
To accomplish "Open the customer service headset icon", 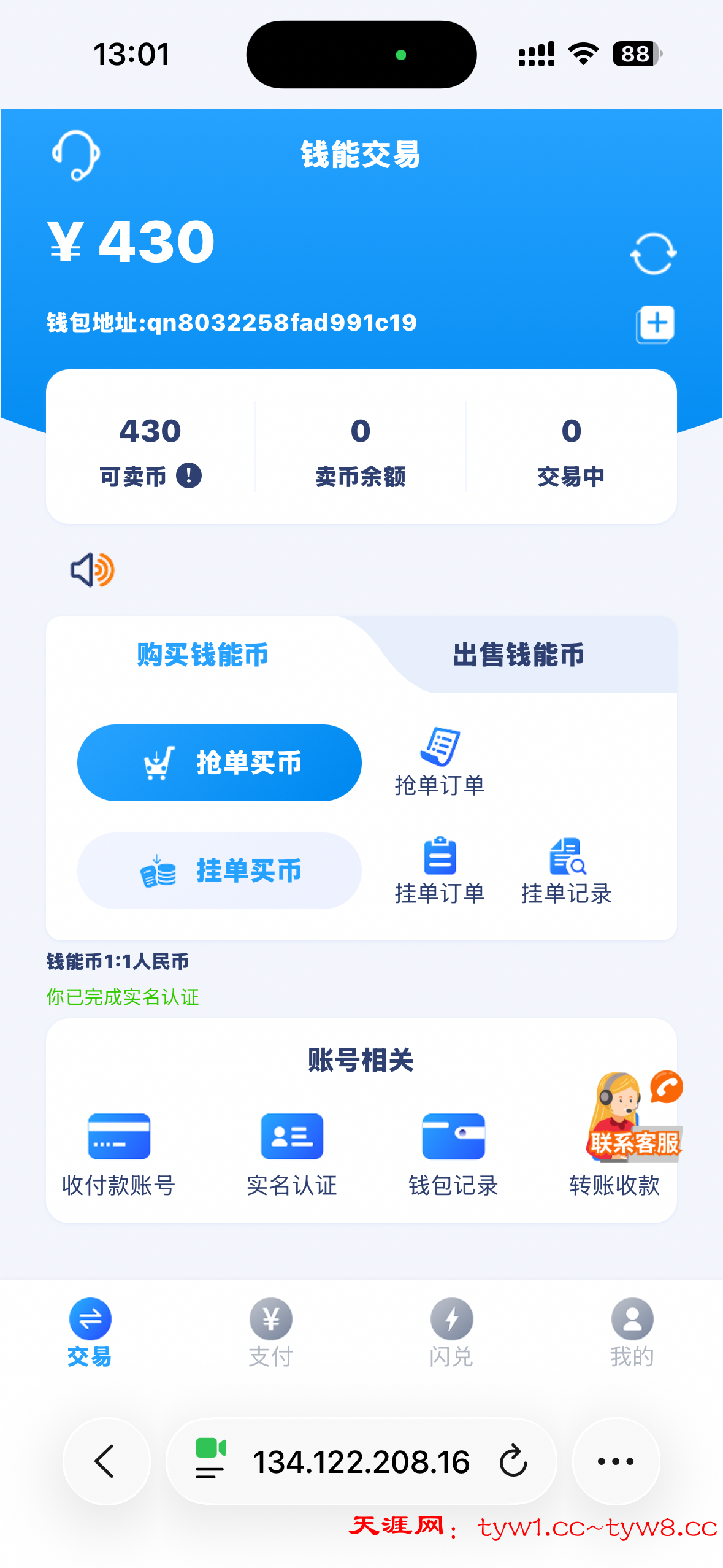I will pyautogui.click(x=76, y=155).
